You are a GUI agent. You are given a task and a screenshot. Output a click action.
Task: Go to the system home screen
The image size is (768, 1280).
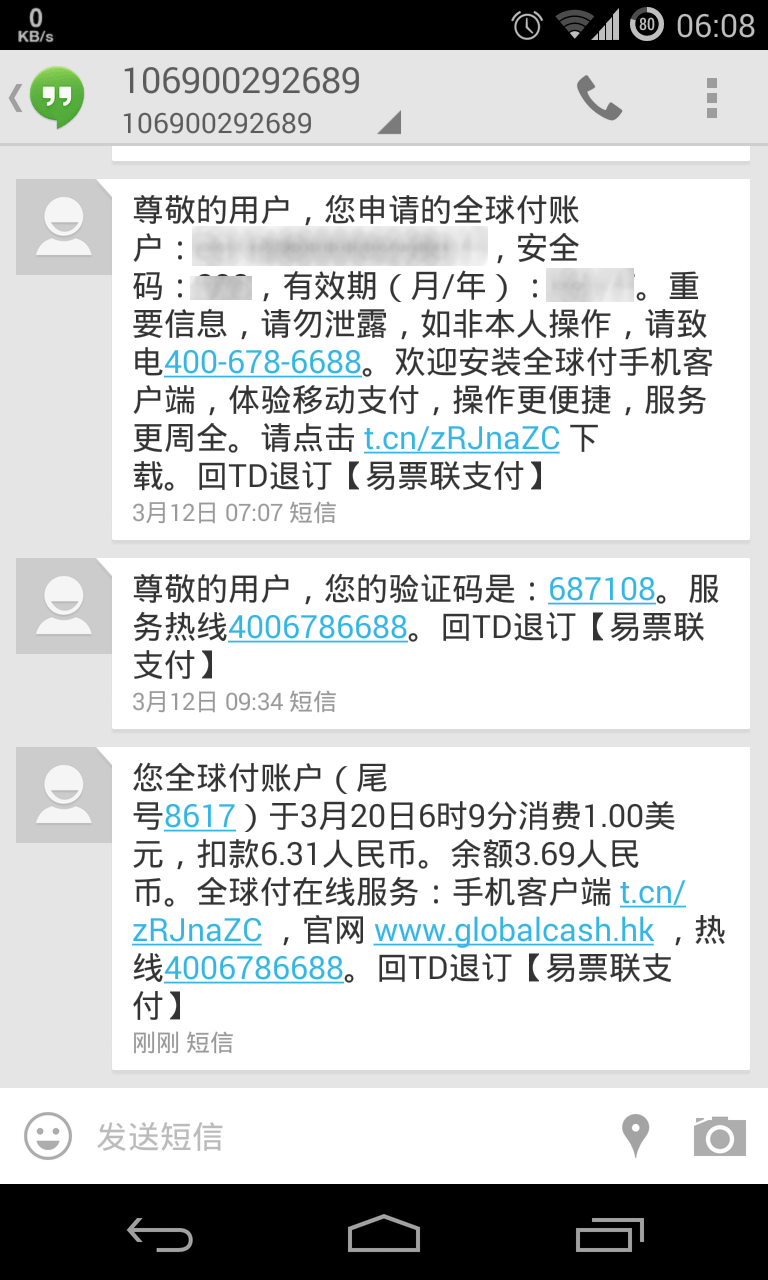[384, 1234]
